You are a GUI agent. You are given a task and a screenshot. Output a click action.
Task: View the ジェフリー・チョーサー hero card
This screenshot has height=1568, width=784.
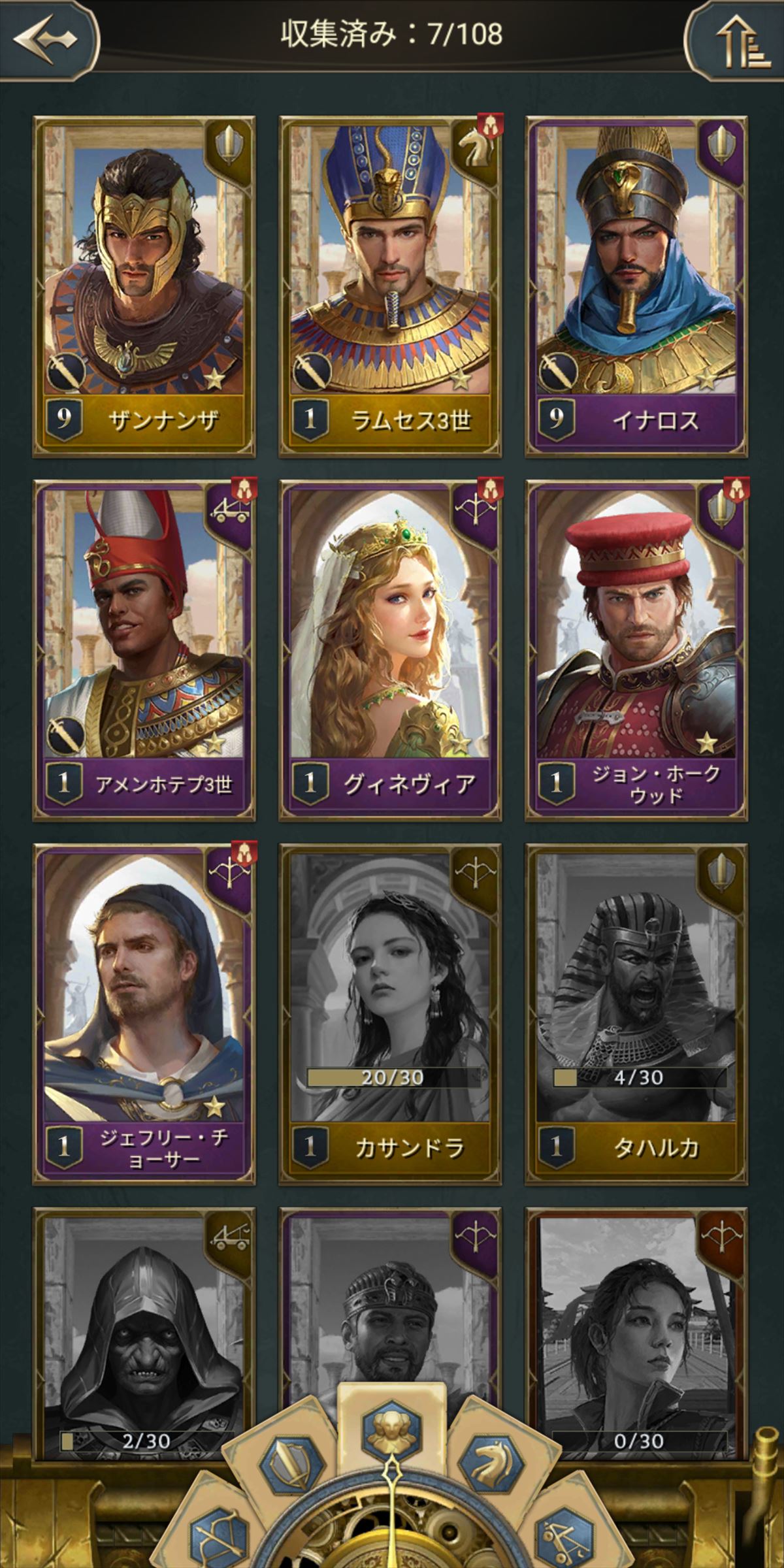click(x=144, y=1014)
